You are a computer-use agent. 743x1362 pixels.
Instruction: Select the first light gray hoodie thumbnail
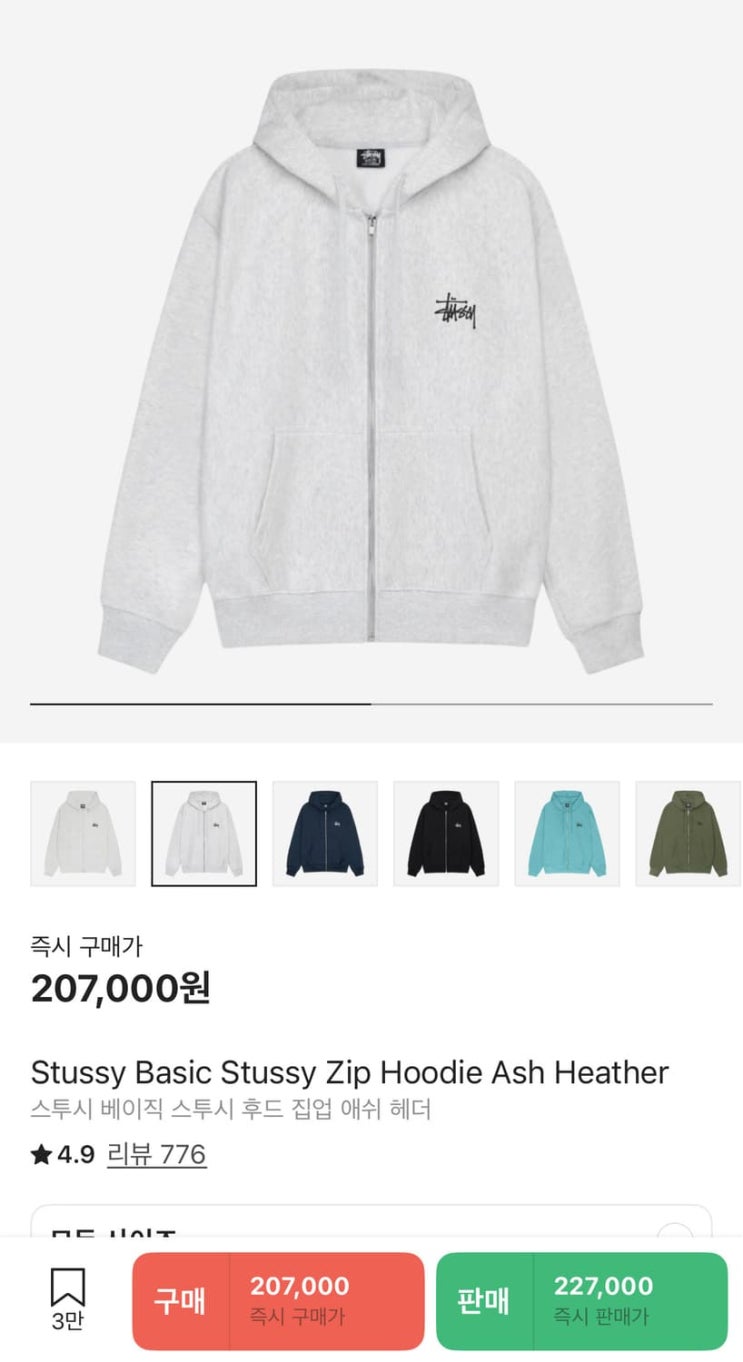pos(83,834)
